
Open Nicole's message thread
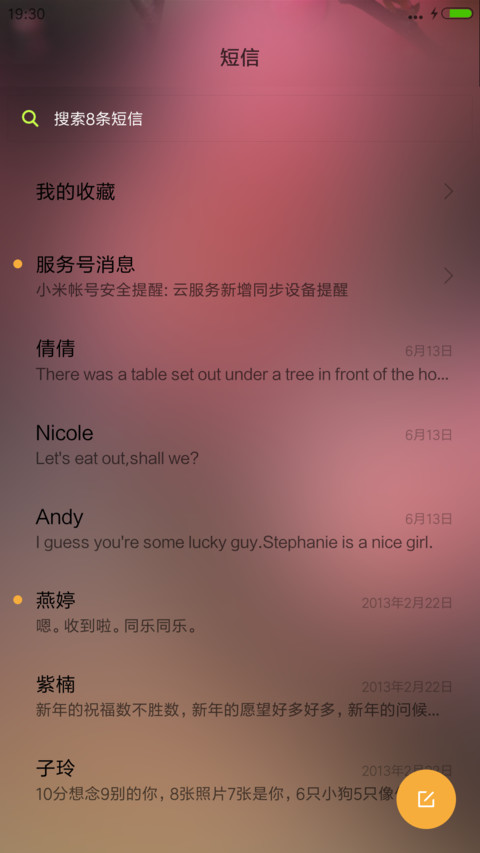click(x=240, y=444)
